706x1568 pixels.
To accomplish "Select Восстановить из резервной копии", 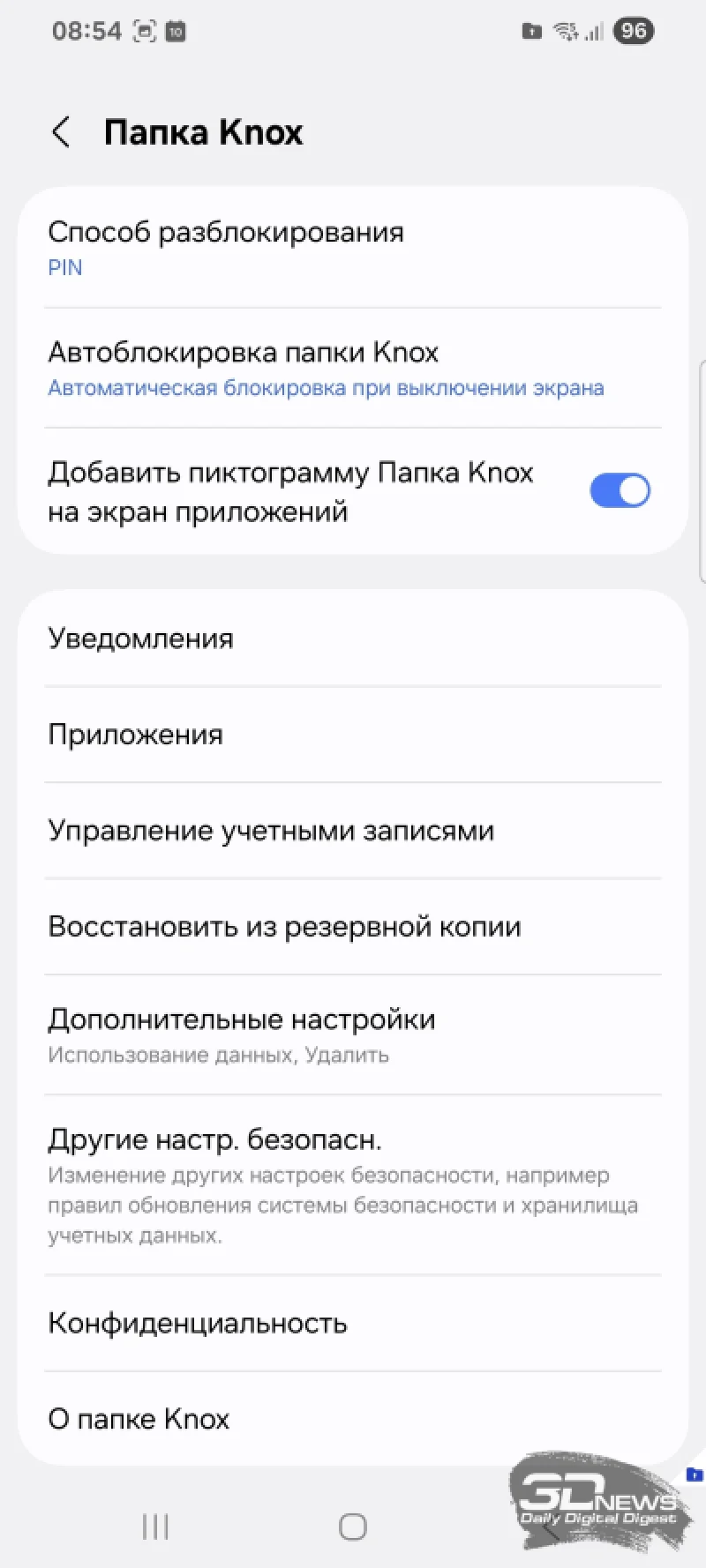I will 353,927.
